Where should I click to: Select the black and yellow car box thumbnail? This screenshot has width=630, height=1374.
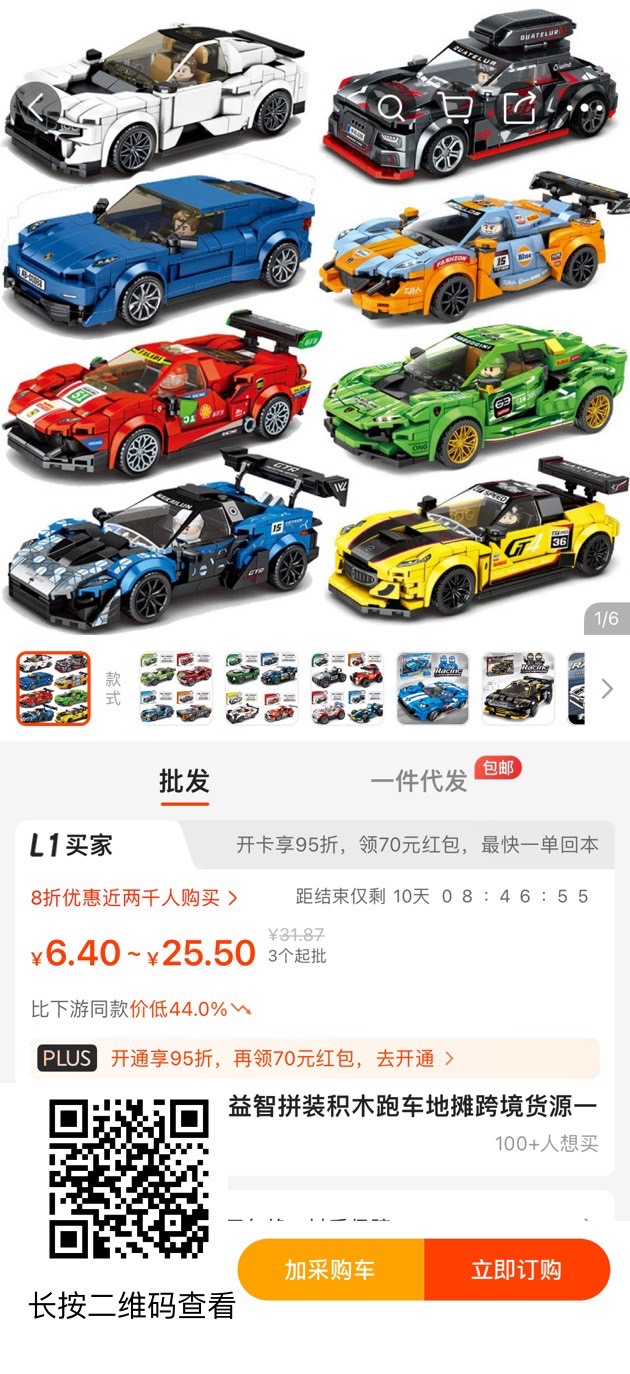(x=517, y=688)
